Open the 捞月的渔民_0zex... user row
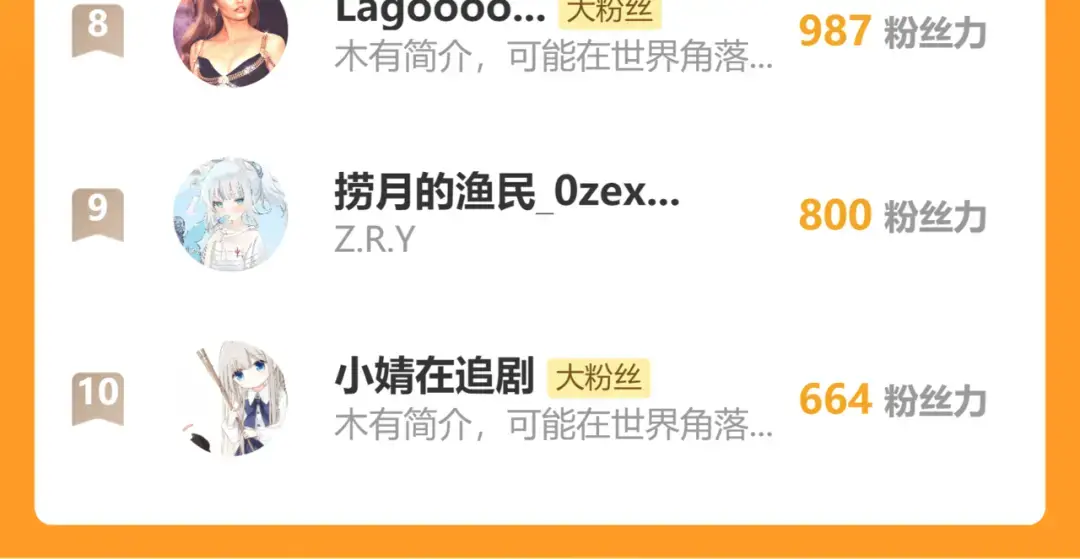The image size is (1080, 559). (x=540, y=215)
